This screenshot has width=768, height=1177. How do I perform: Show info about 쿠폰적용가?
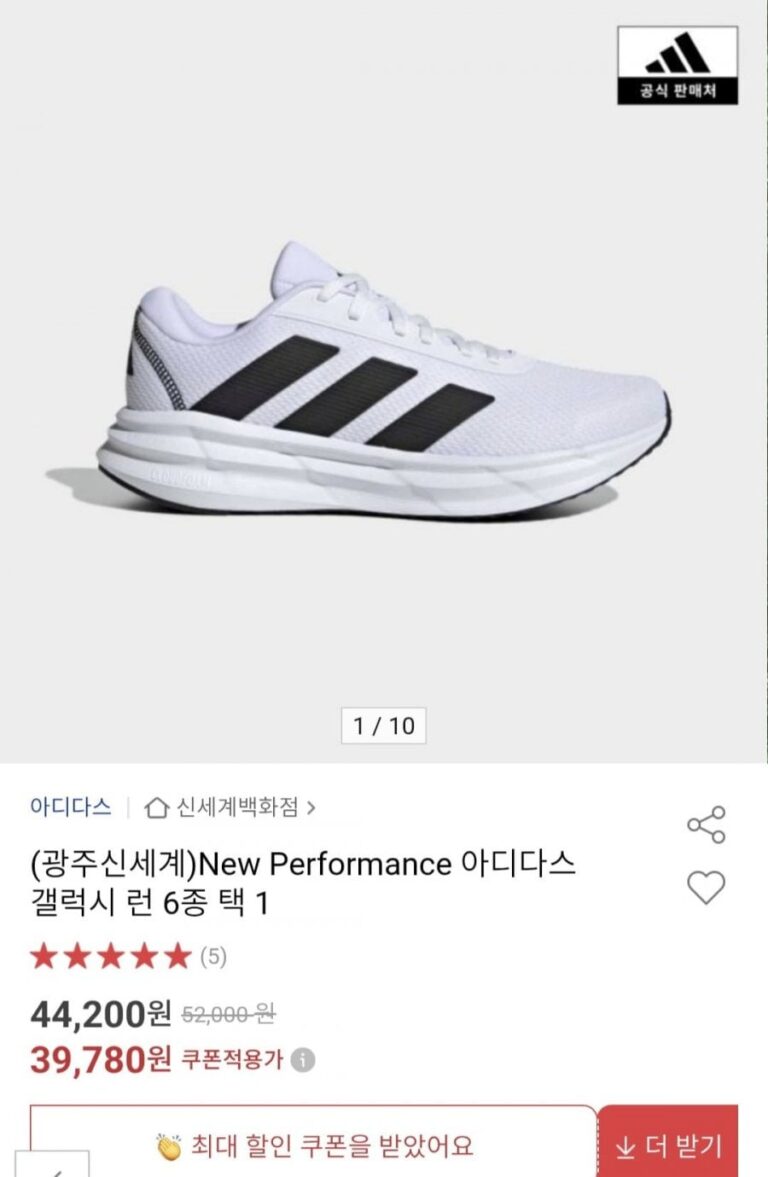pyautogui.click(x=303, y=1060)
